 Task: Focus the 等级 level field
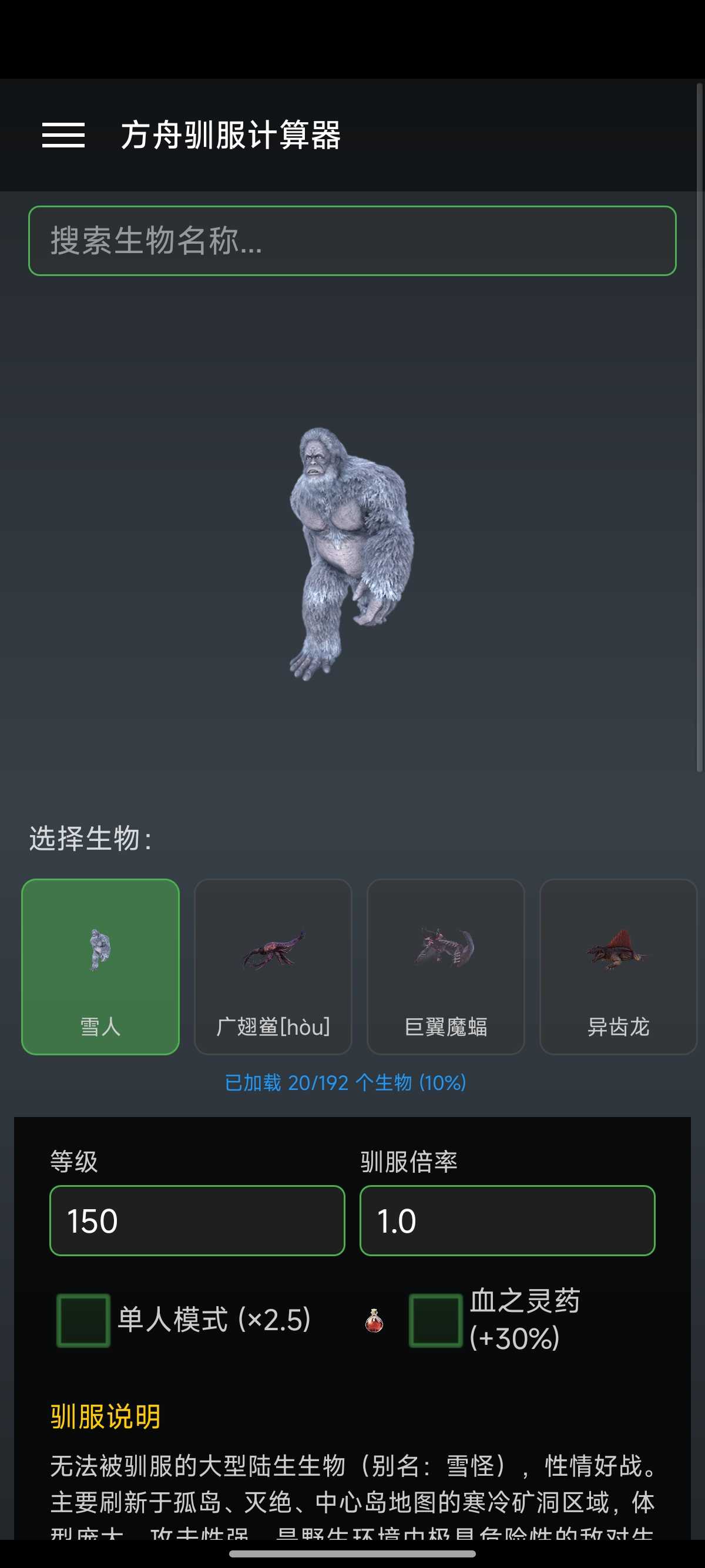[197, 1220]
